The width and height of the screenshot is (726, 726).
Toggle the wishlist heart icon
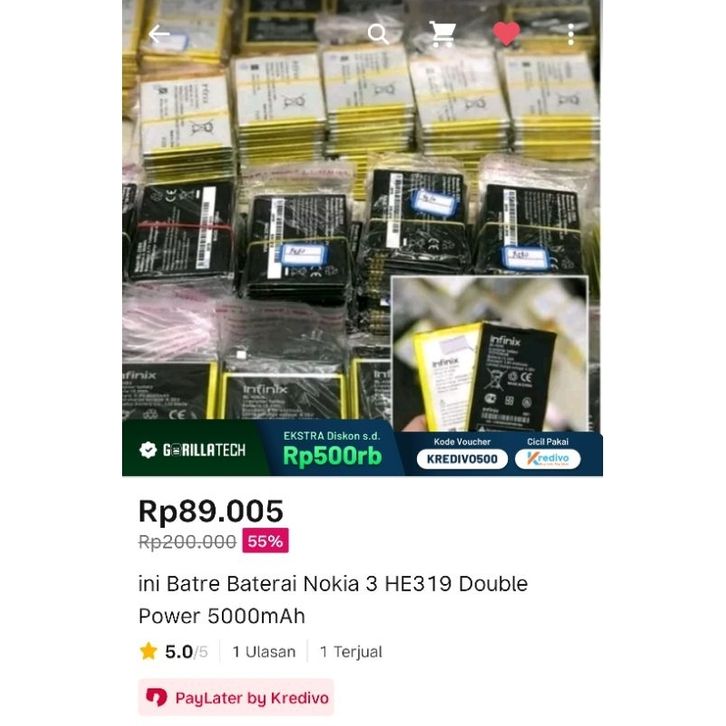(507, 34)
